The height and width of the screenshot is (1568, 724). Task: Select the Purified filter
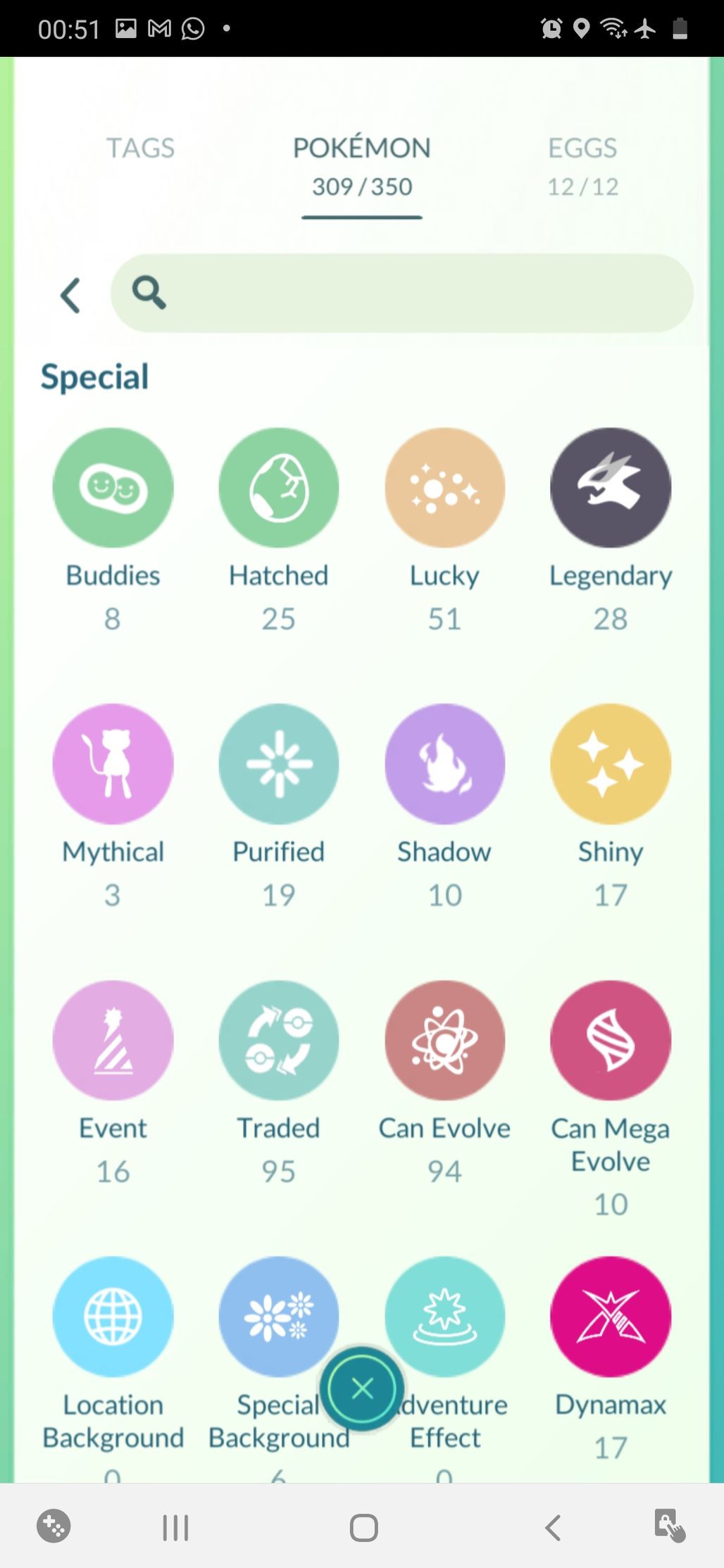point(278,764)
